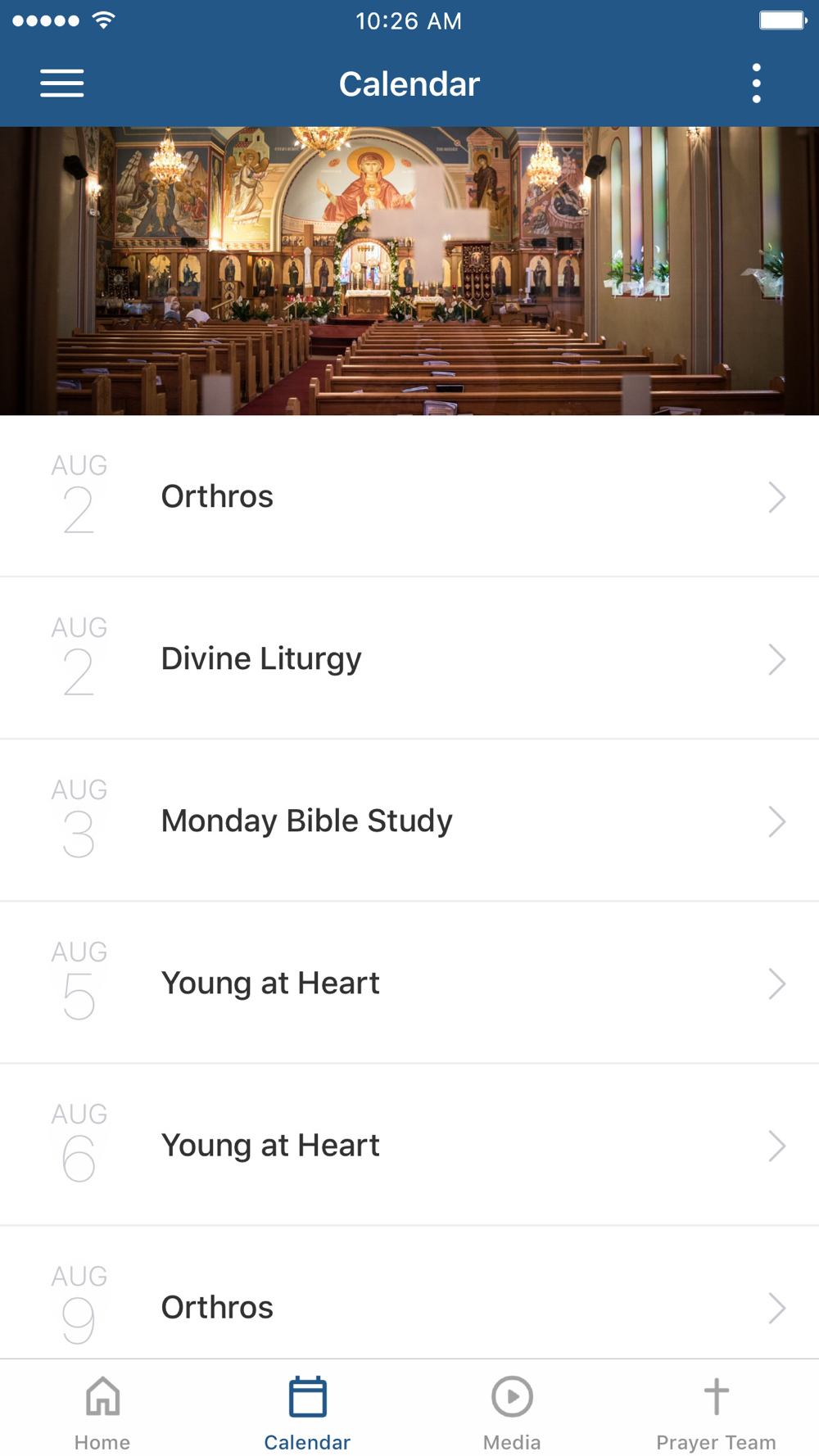Open the three-dot overflow menu
819x1456 pixels.
(x=756, y=84)
